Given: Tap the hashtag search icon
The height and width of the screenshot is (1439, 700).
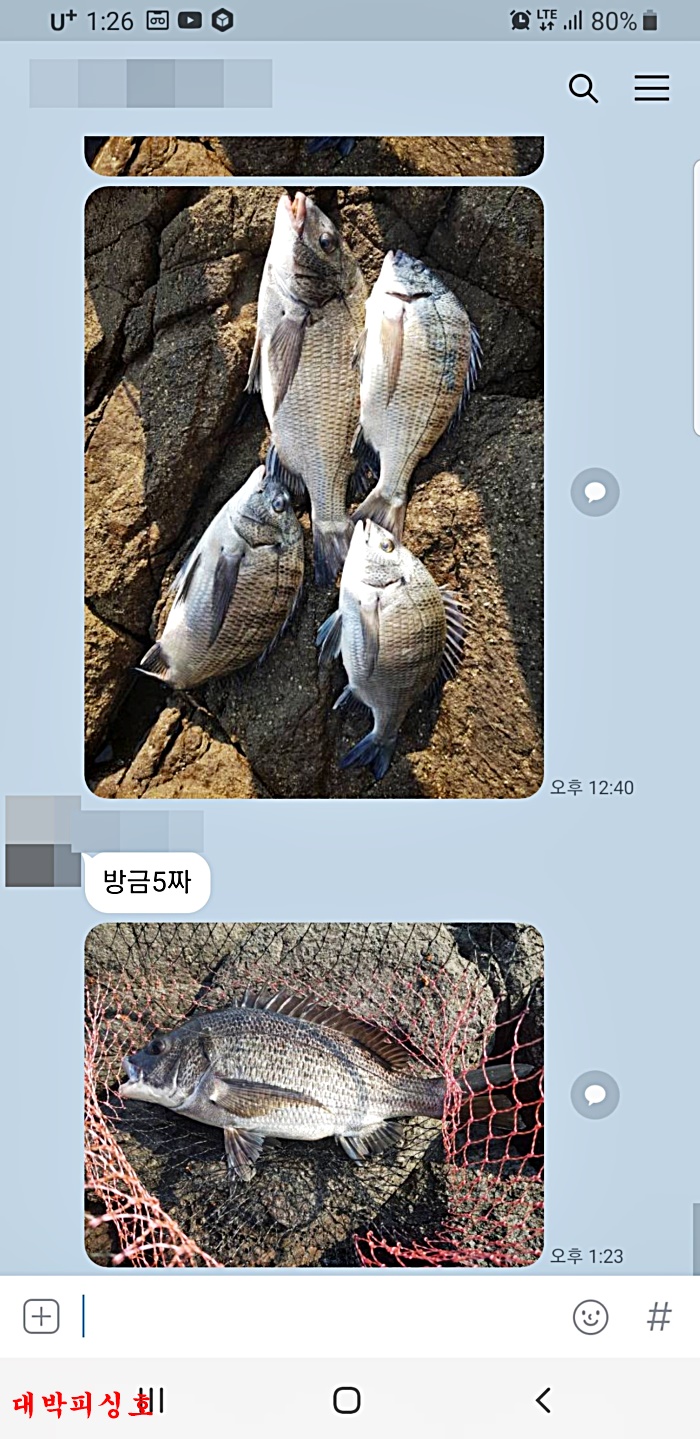Looking at the screenshot, I should click(659, 1316).
